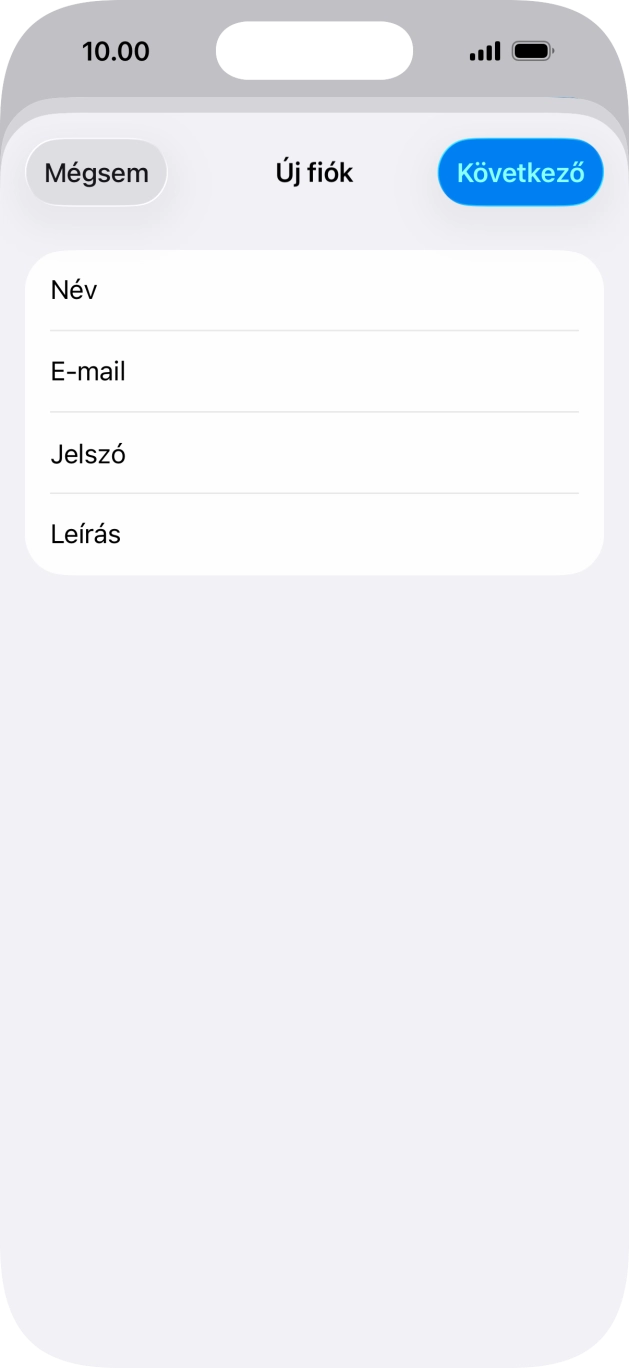The width and height of the screenshot is (629, 1368).
Task: Activate the Leírás description field
Action: [x=314, y=535]
